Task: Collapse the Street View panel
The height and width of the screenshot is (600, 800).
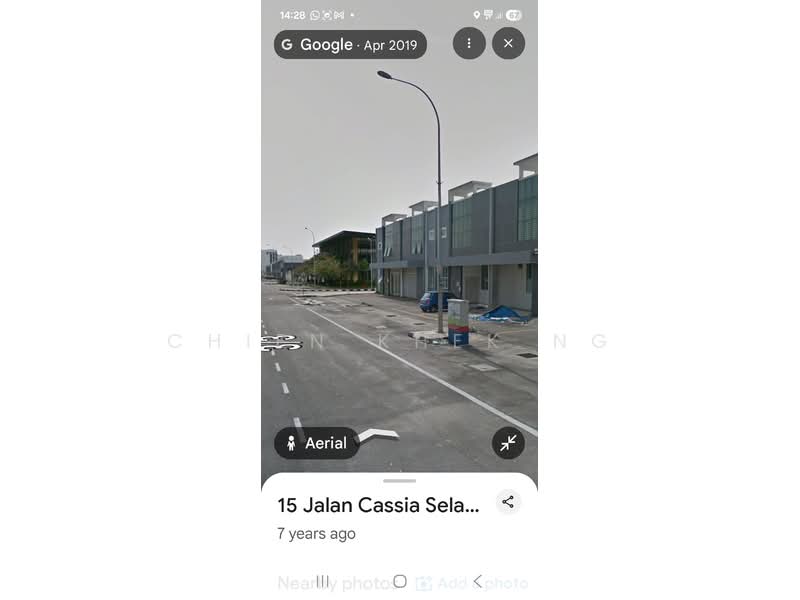Action: (x=508, y=443)
